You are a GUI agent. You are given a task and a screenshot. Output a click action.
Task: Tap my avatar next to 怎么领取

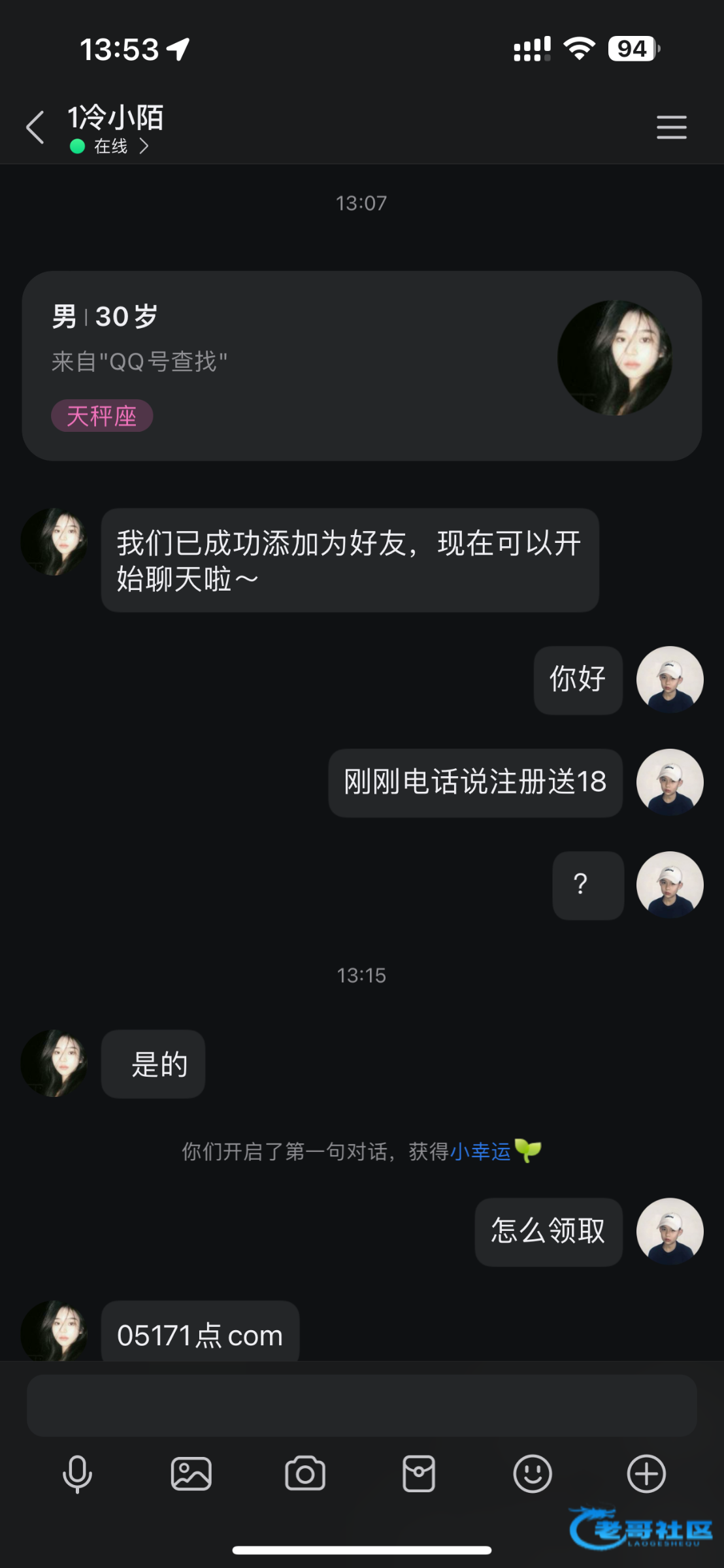[670, 1231]
